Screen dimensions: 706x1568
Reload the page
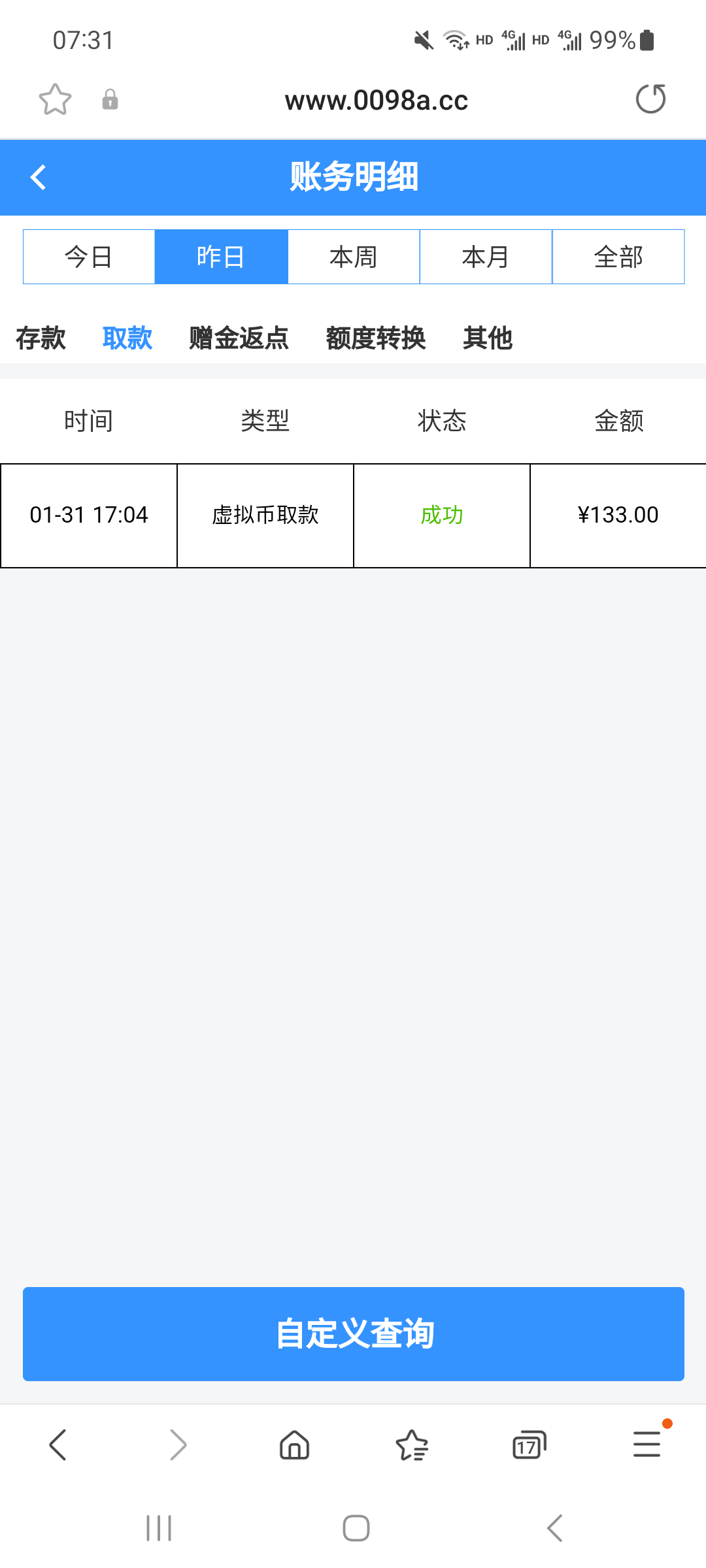[x=650, y=99]
